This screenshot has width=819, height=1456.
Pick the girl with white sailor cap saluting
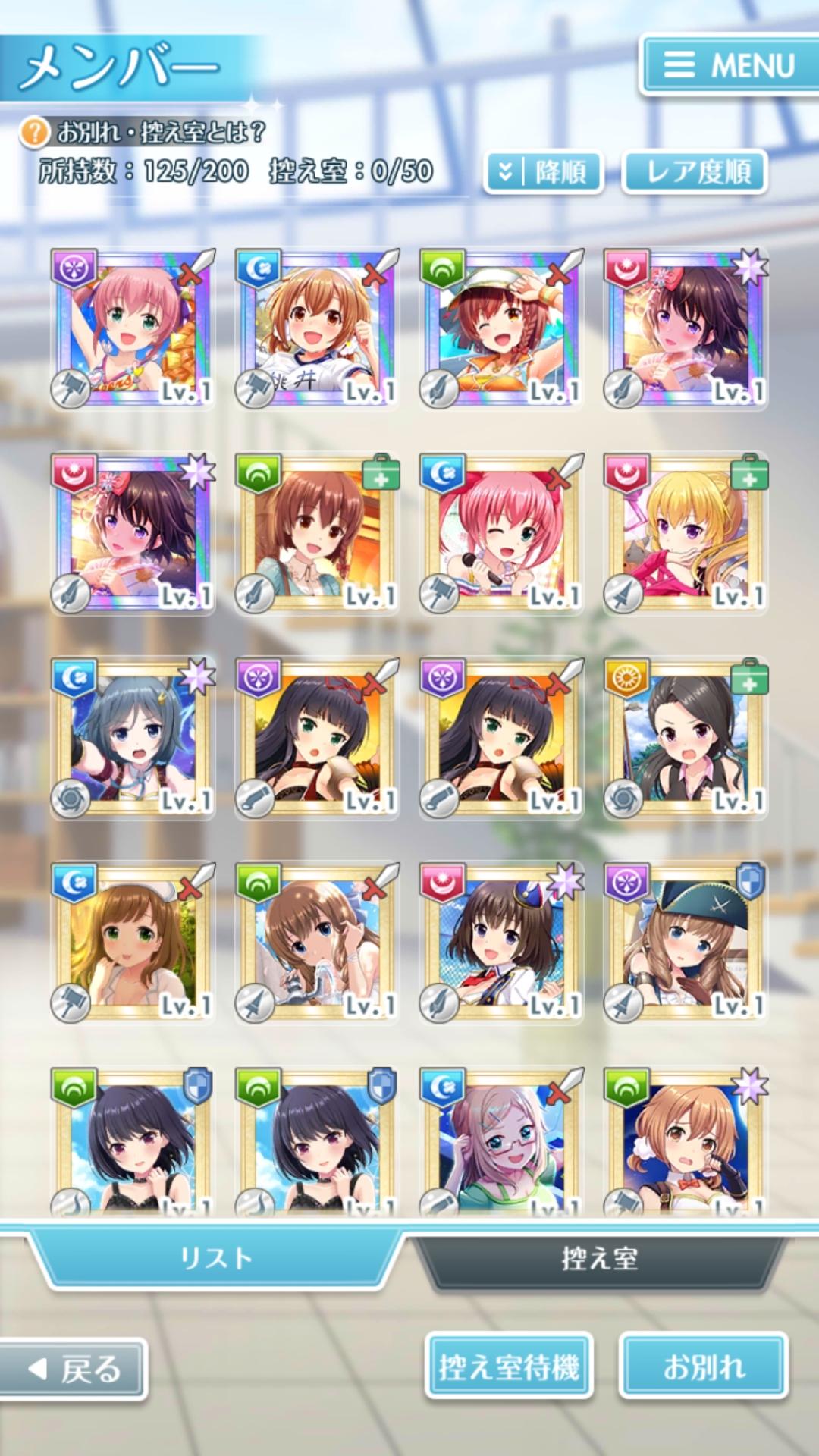501,328
